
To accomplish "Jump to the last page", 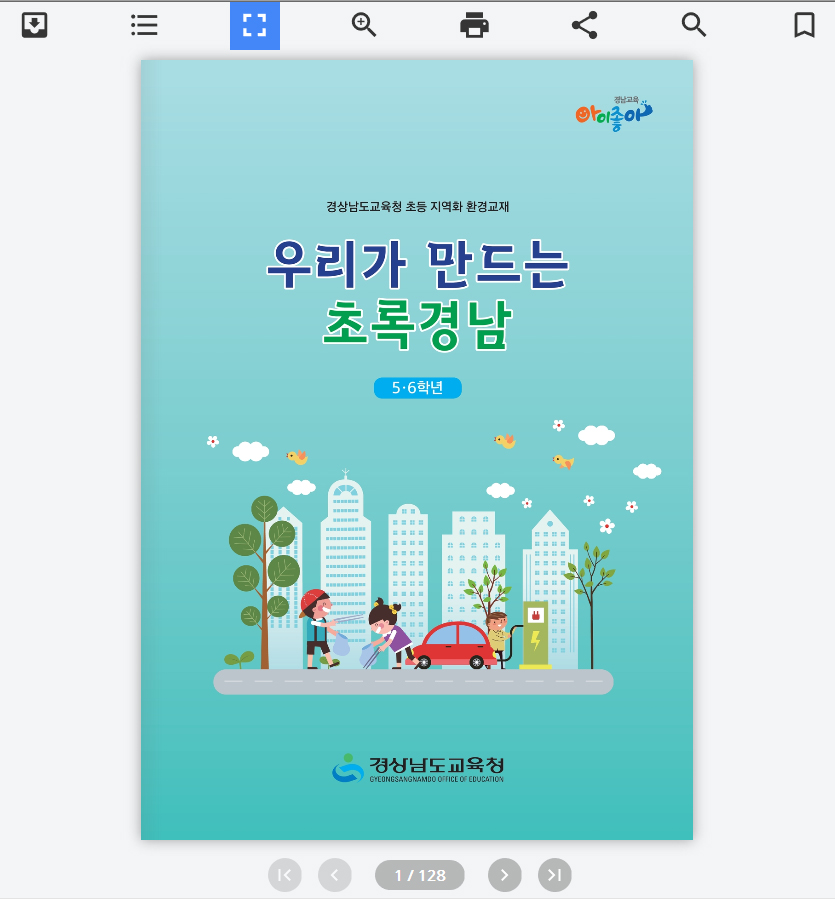I will point(555,875).
